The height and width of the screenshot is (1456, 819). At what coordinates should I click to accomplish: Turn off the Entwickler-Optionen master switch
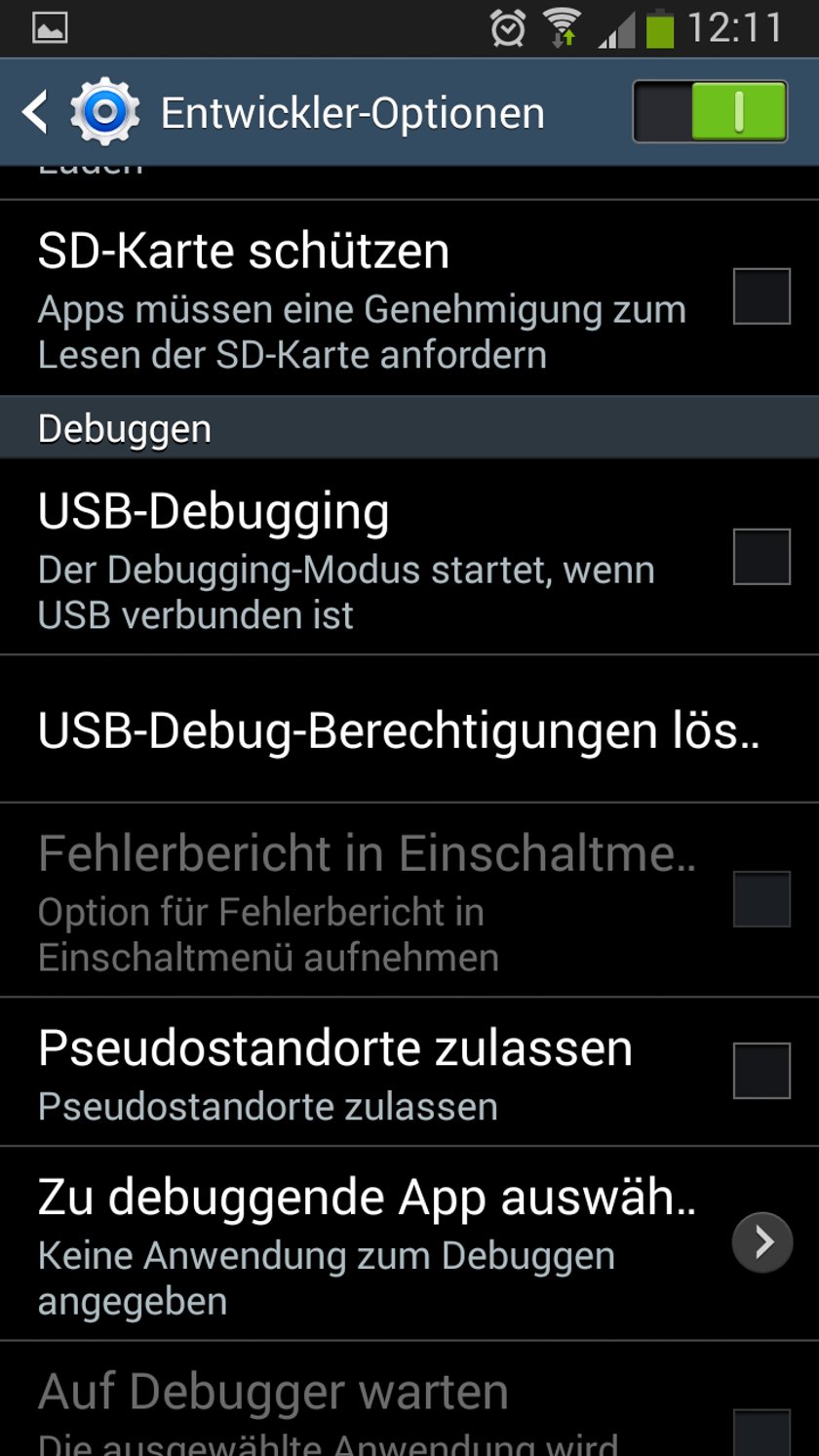(x=710, y=111)
